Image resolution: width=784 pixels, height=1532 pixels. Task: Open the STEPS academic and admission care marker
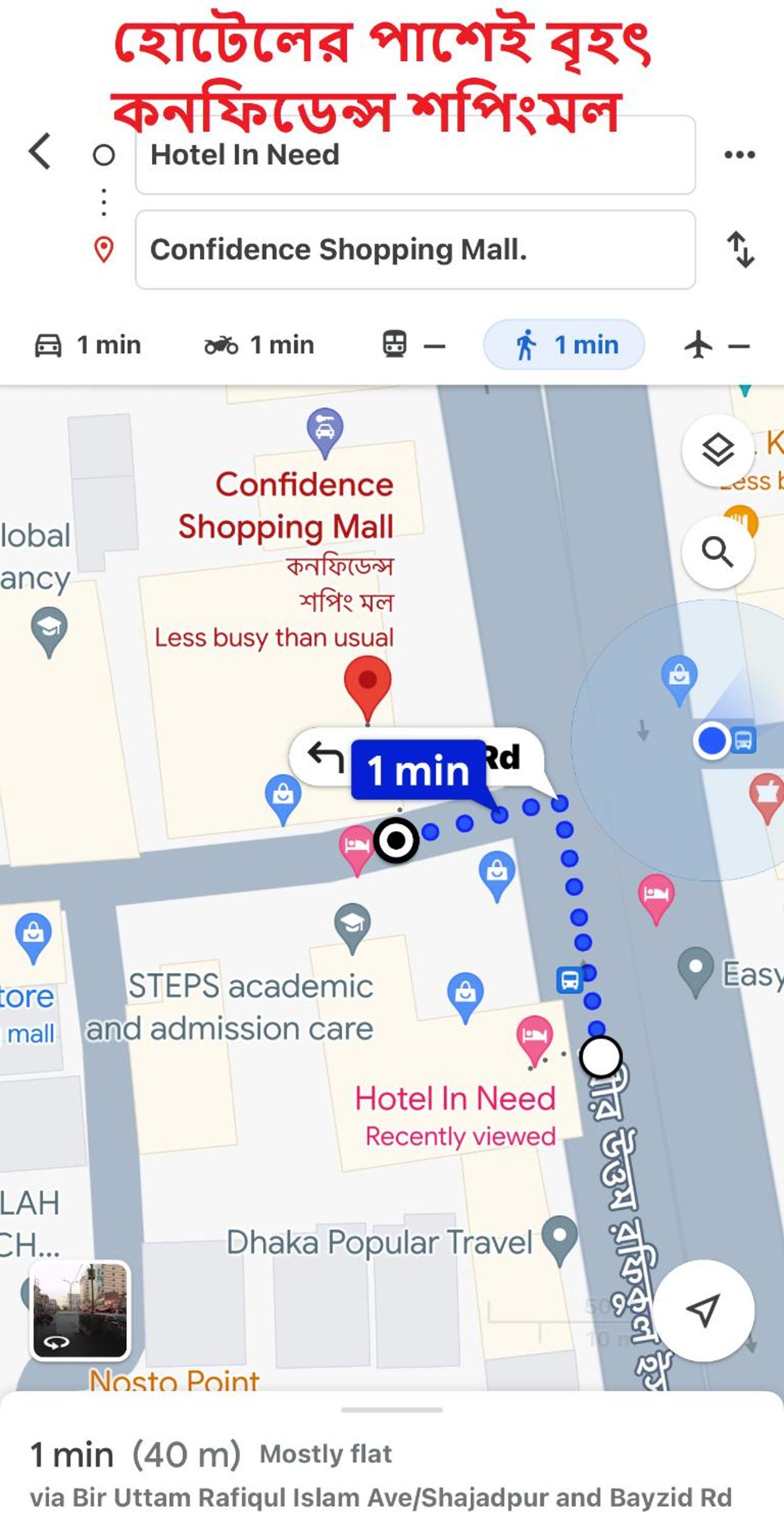[x=352, y=925]
